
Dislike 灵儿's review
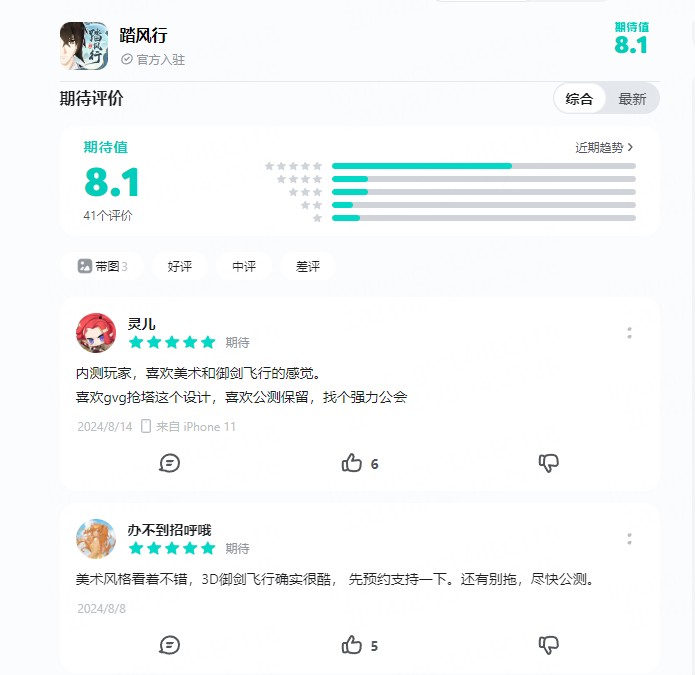click(x=548, y=463)
